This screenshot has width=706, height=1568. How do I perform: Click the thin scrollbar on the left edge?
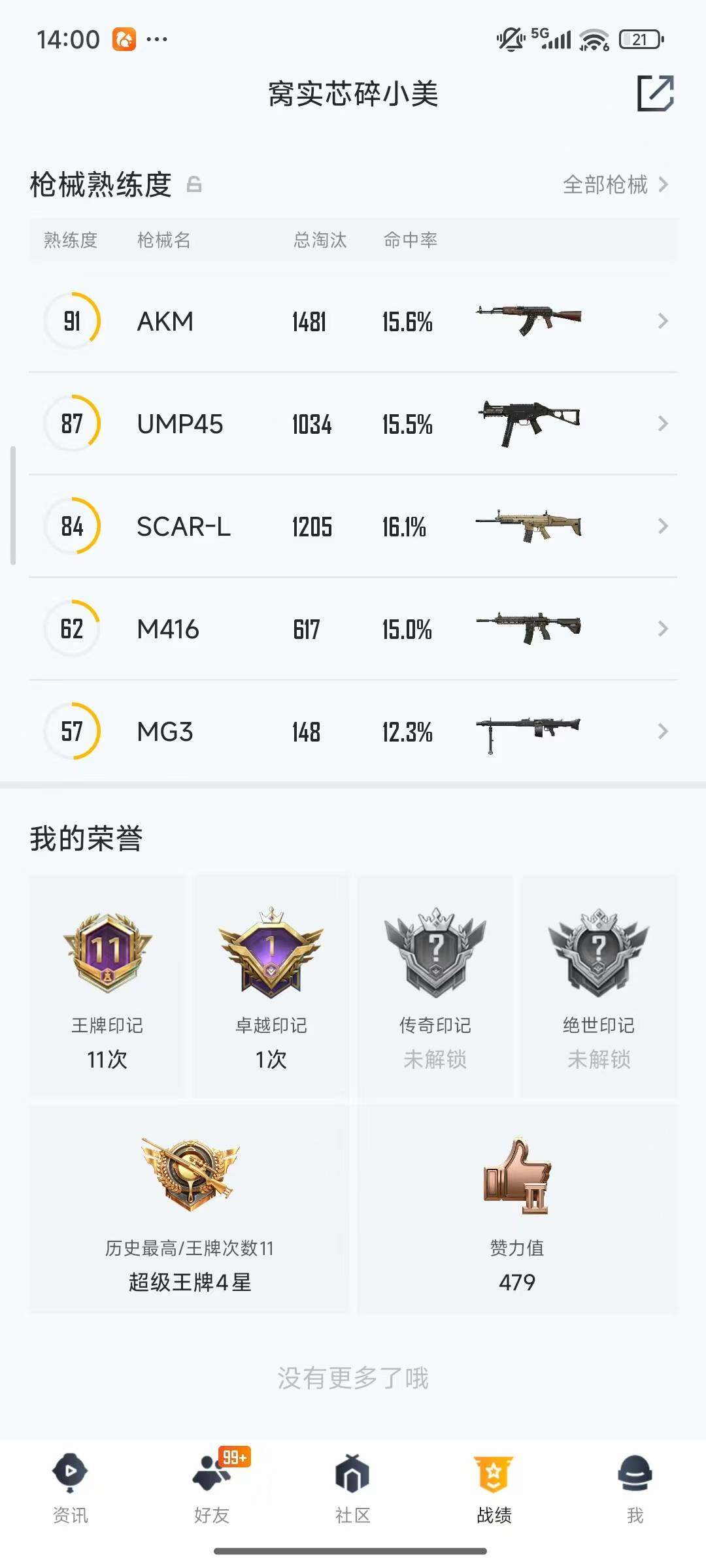[14, 503]
